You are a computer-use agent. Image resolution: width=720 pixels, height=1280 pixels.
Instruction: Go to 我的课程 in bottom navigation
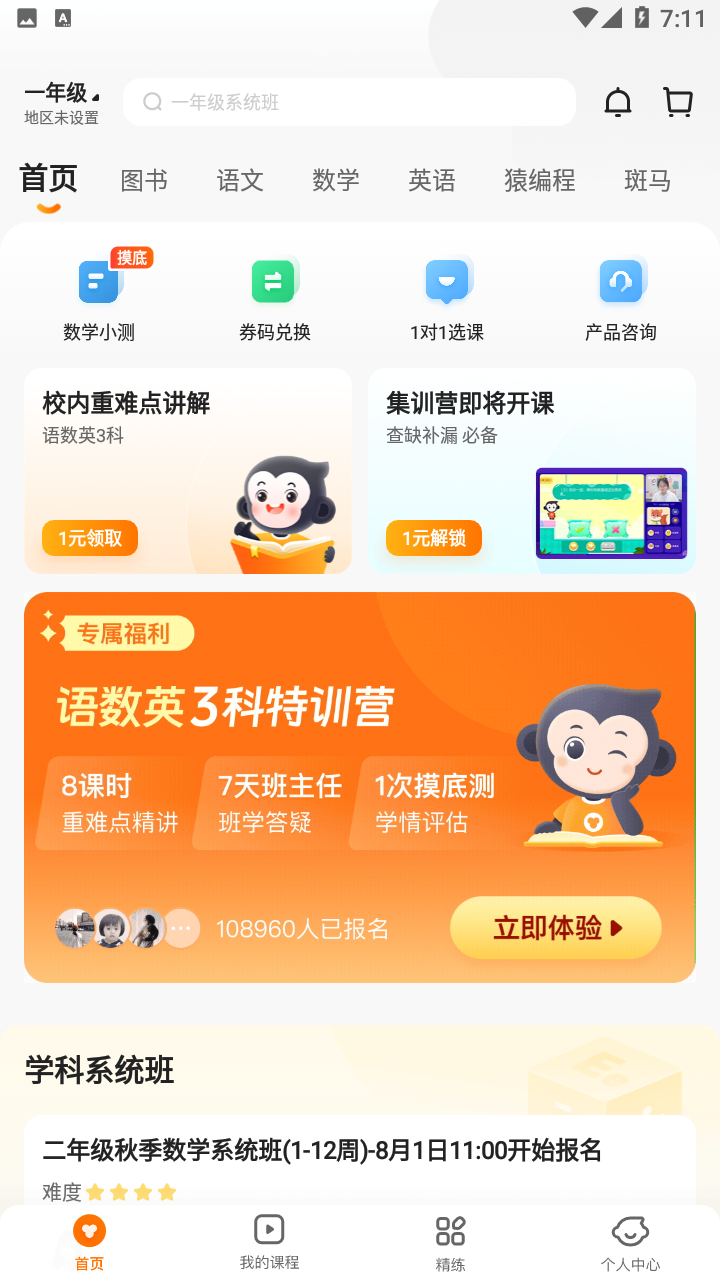click(269, 1242)
